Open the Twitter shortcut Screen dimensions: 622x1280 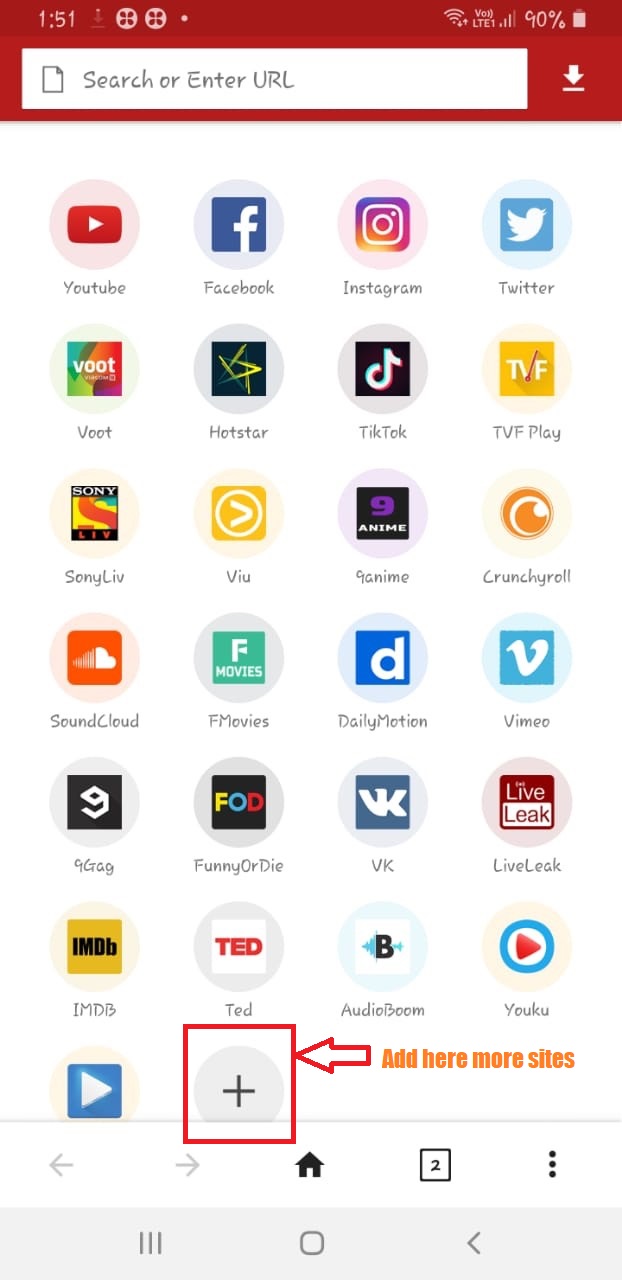(x=526, y=225)
